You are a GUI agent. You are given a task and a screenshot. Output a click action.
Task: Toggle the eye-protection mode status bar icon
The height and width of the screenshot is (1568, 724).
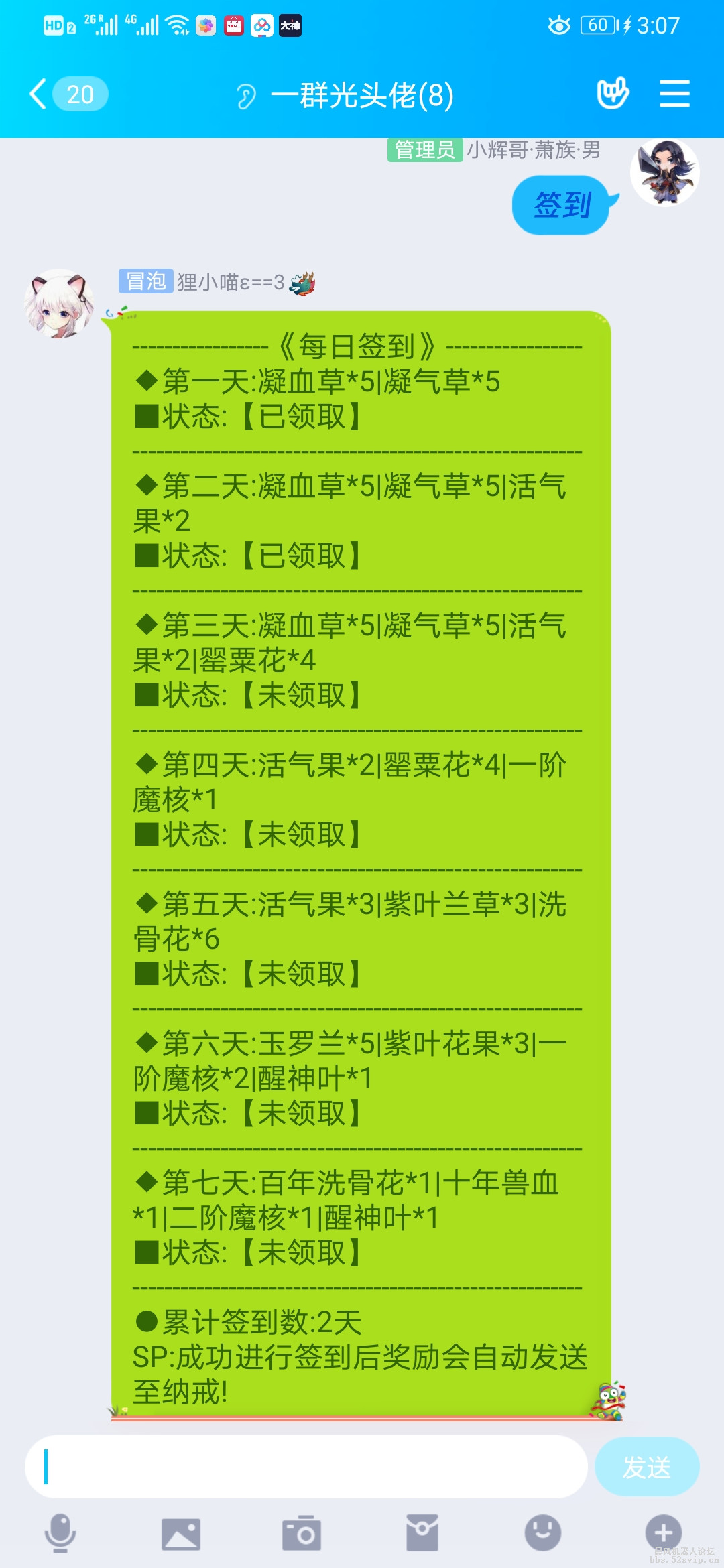click(x=560, y=25)
